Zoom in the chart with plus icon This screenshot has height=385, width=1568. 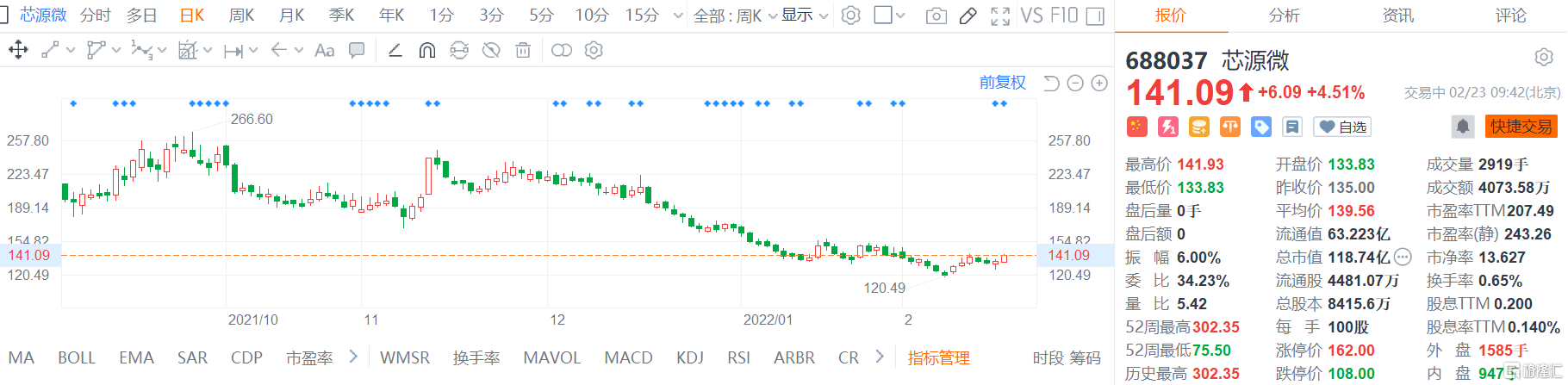(x=1099, y=83)
